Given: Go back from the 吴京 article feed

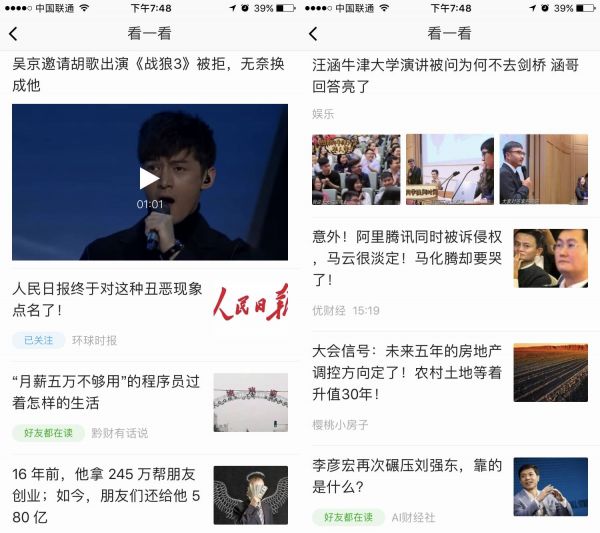Looking at the screenshot, I should point(13,33).
